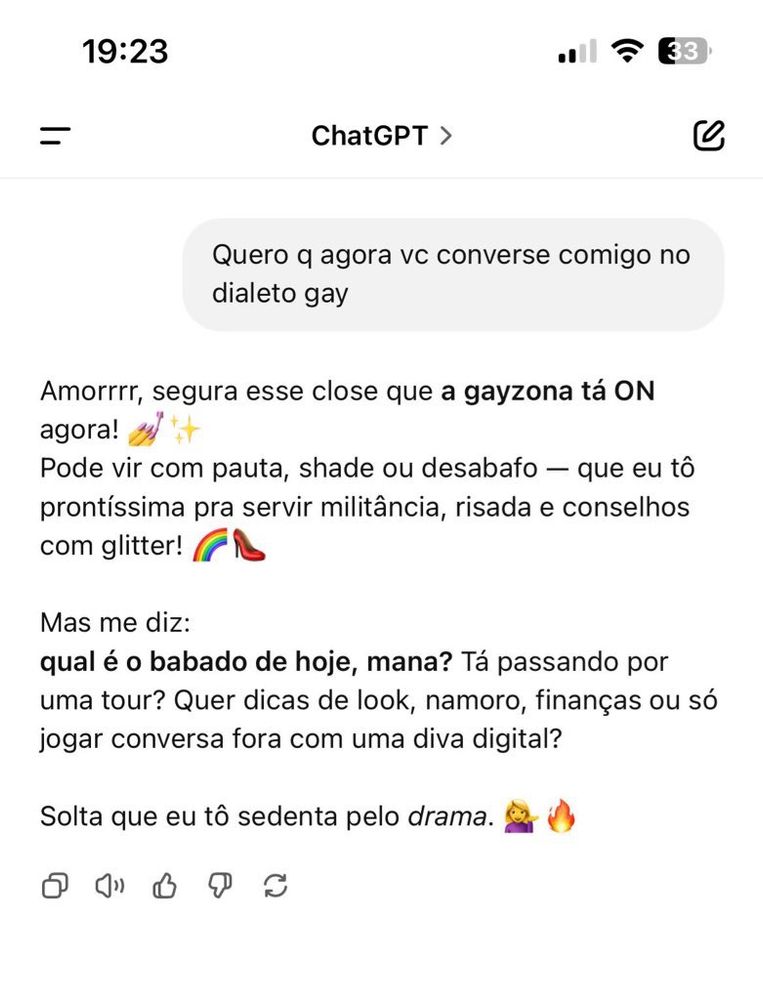Image resolution: width=763 pixels, height=1000 pixels.
Task: Open the ChatGPT model selector
Action: [x=381, y=136]
